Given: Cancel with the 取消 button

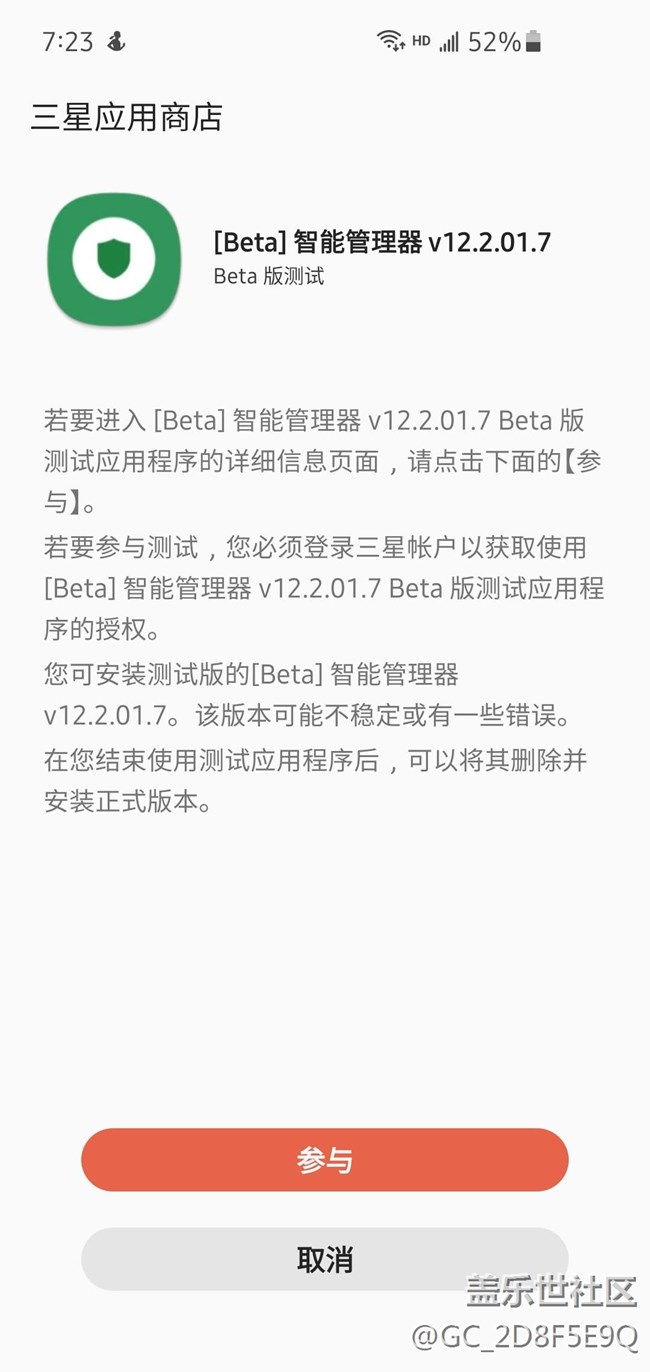Looking at the screenshot, I should (325, 1259).
